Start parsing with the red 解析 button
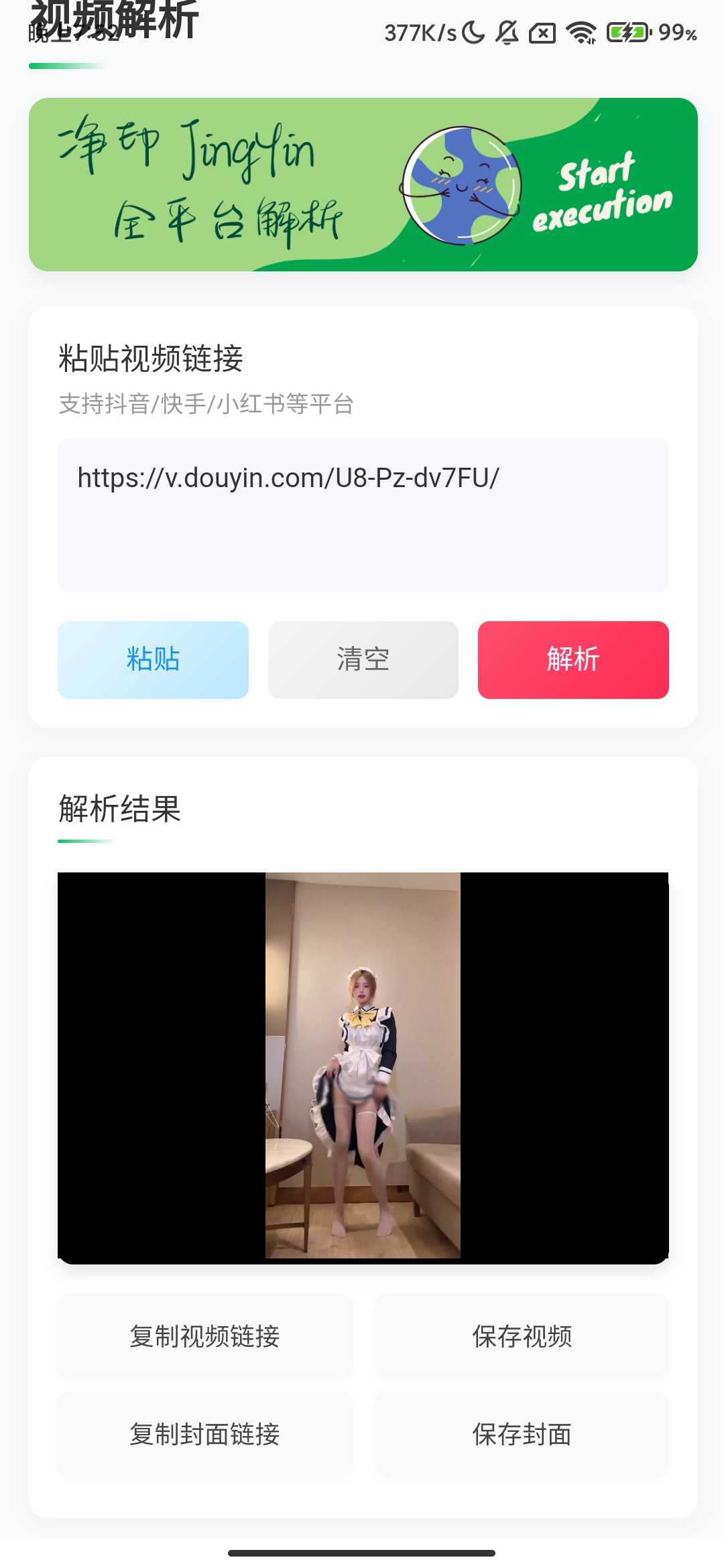This screenshot has height=1568, width=724. click(x=573, y=659)
